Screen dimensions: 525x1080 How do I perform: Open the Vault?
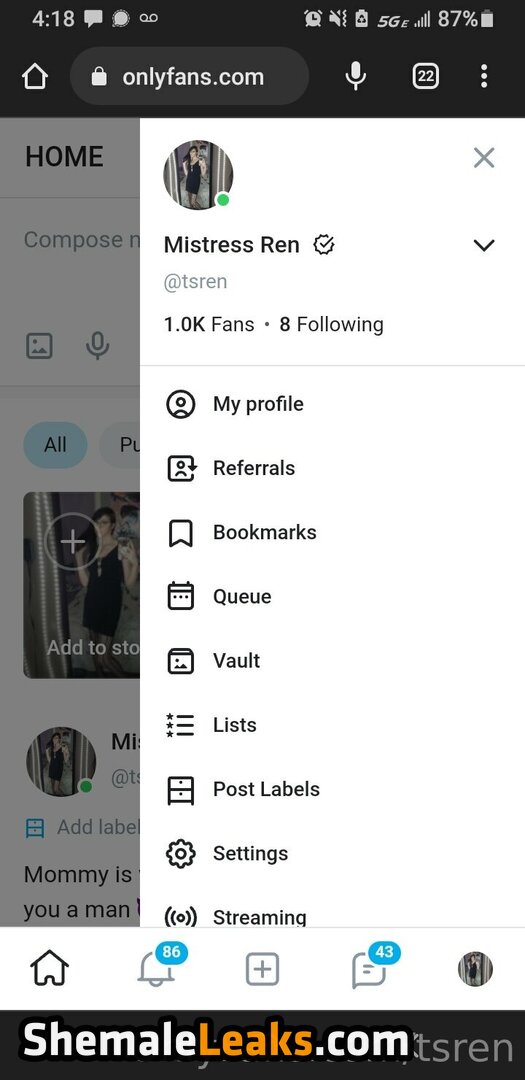tap(332, 661)
